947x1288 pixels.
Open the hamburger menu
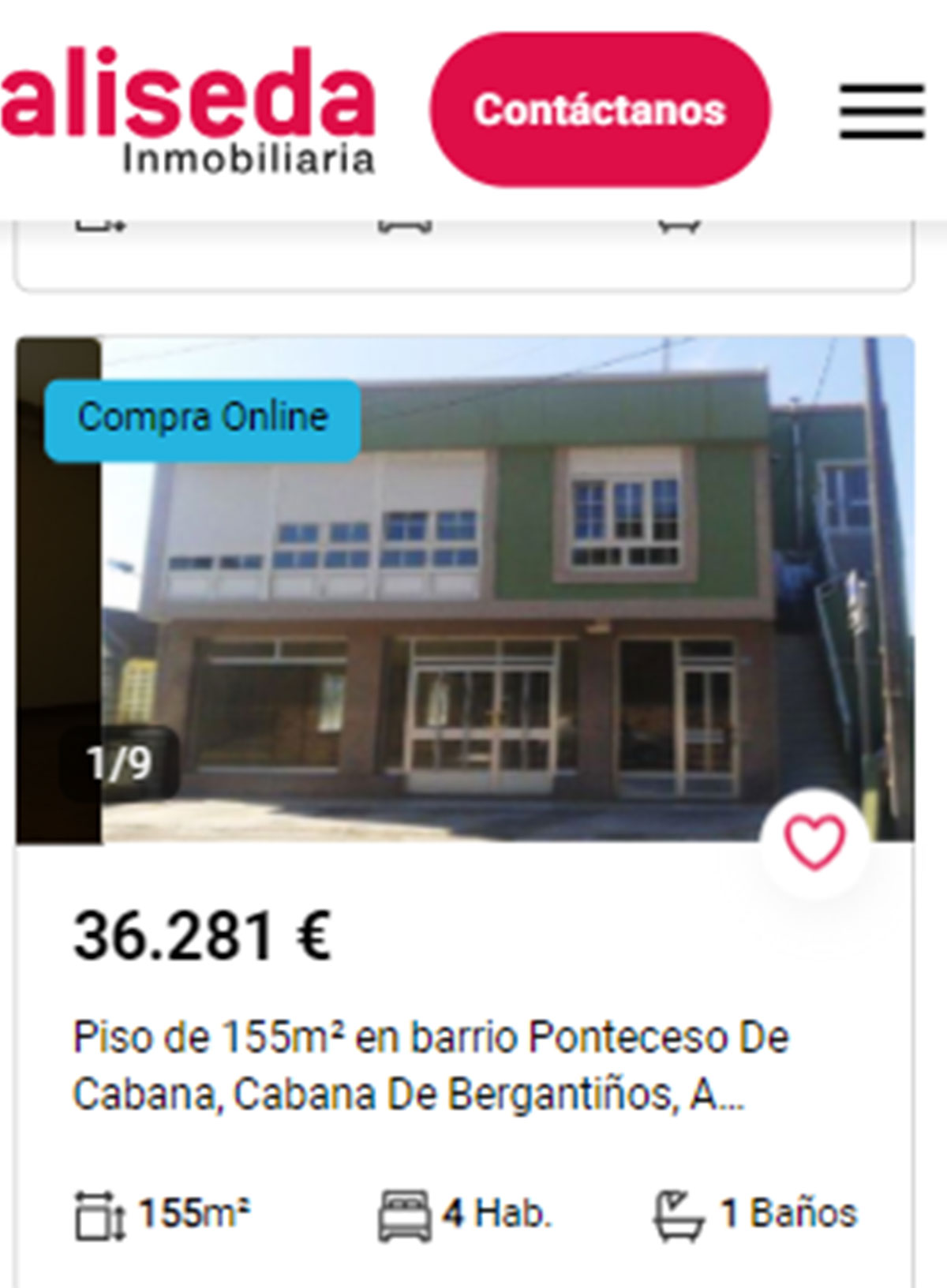pos(881,111)
